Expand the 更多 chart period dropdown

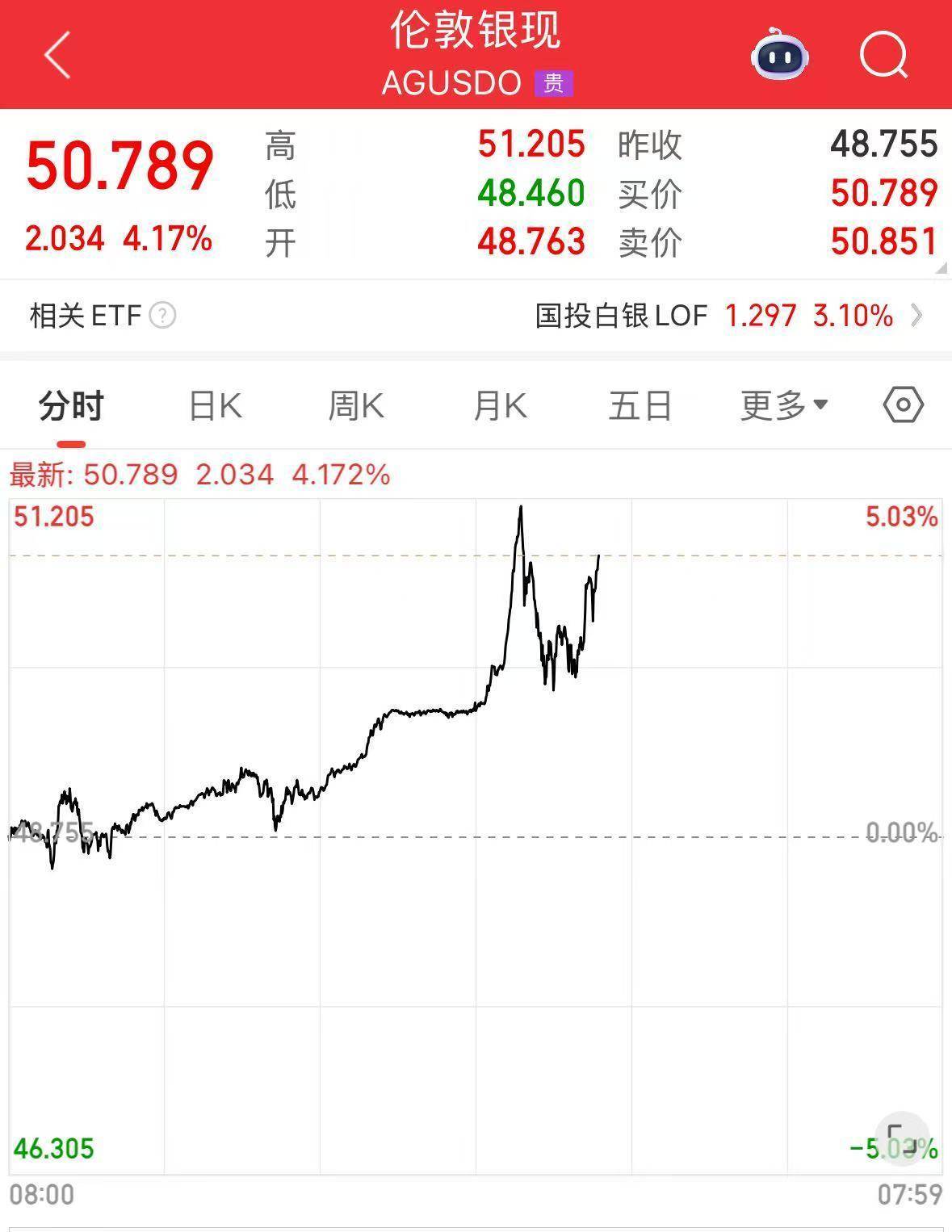tap(784, 405)
